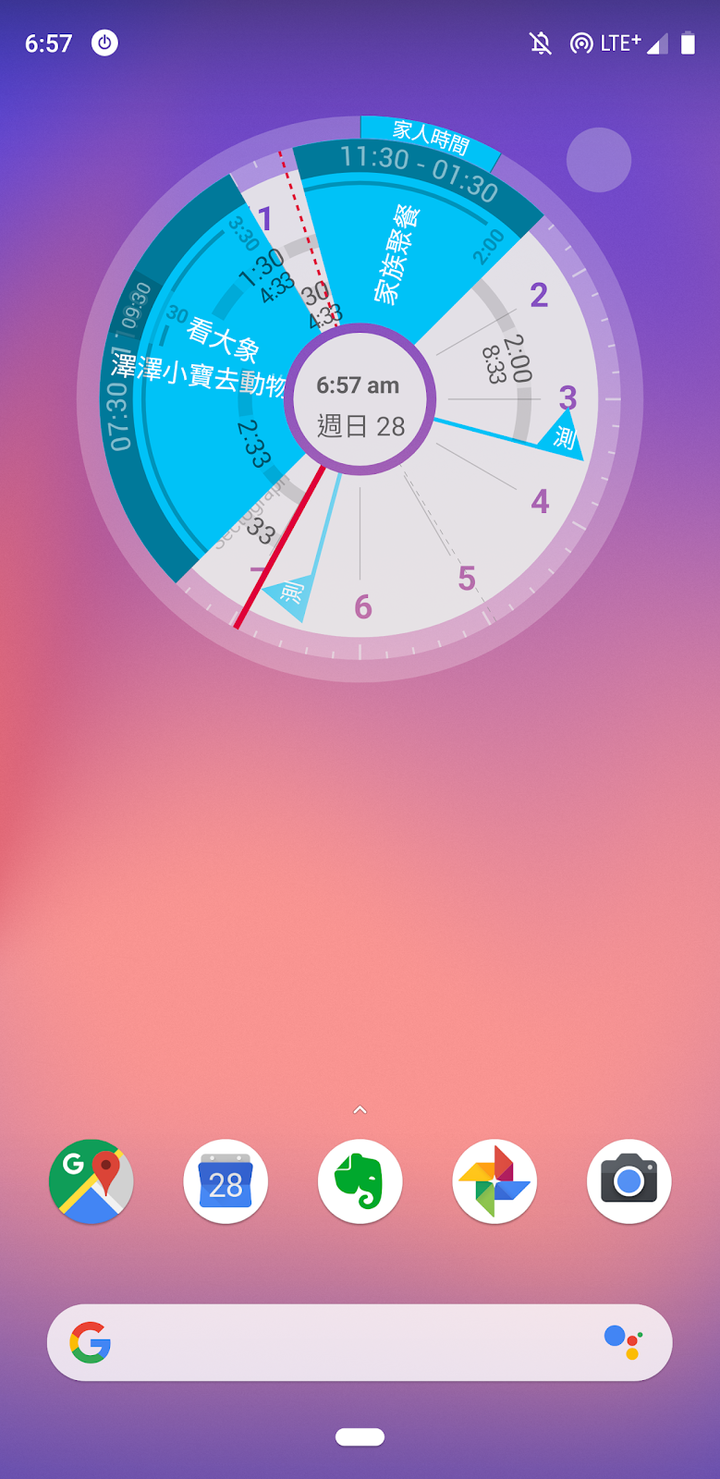
Task: Expand the app drawer with the up arrow
Action: 360,1110
